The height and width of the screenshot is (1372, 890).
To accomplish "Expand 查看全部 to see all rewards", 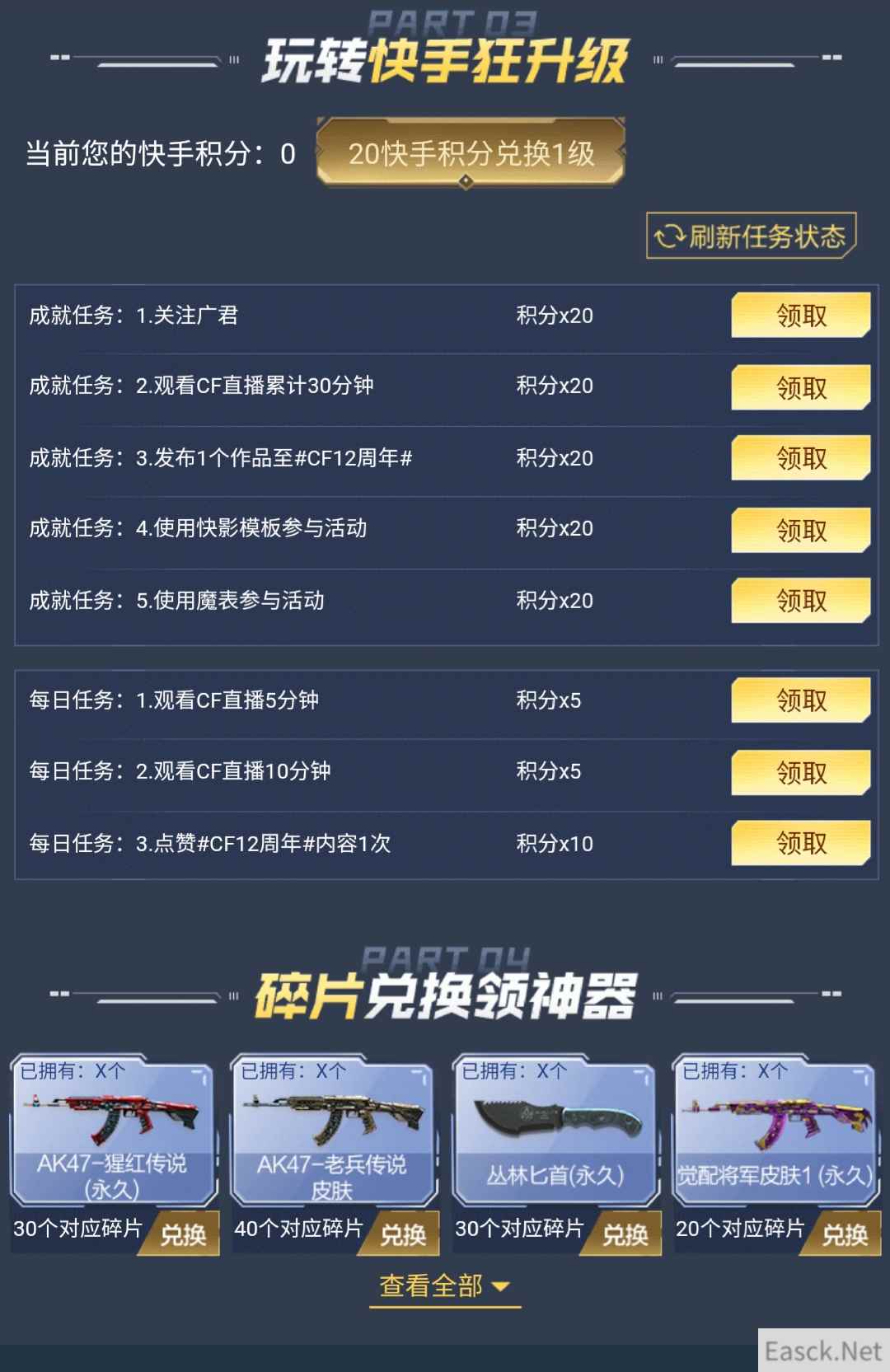I will click(445, 1285).
